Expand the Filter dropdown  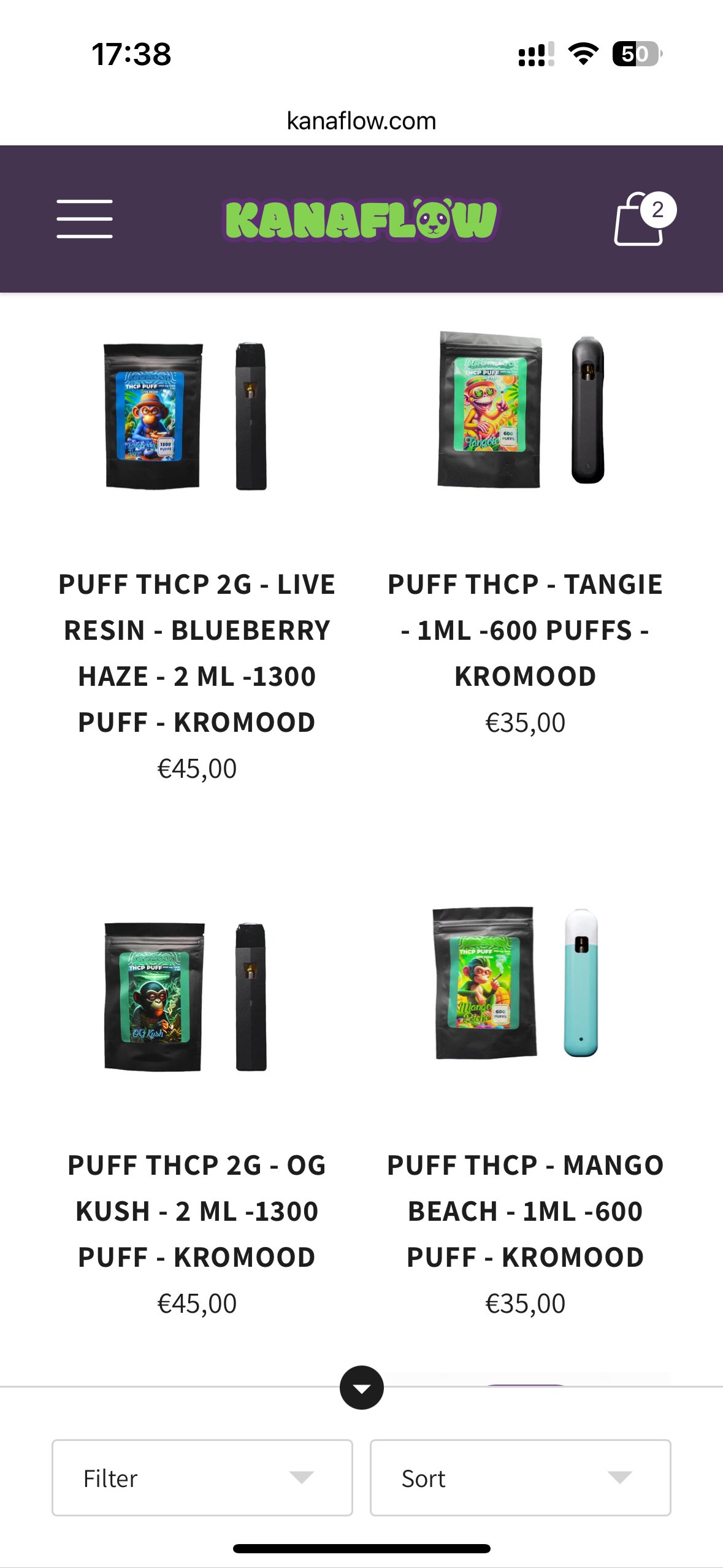tap(202, 1478)
